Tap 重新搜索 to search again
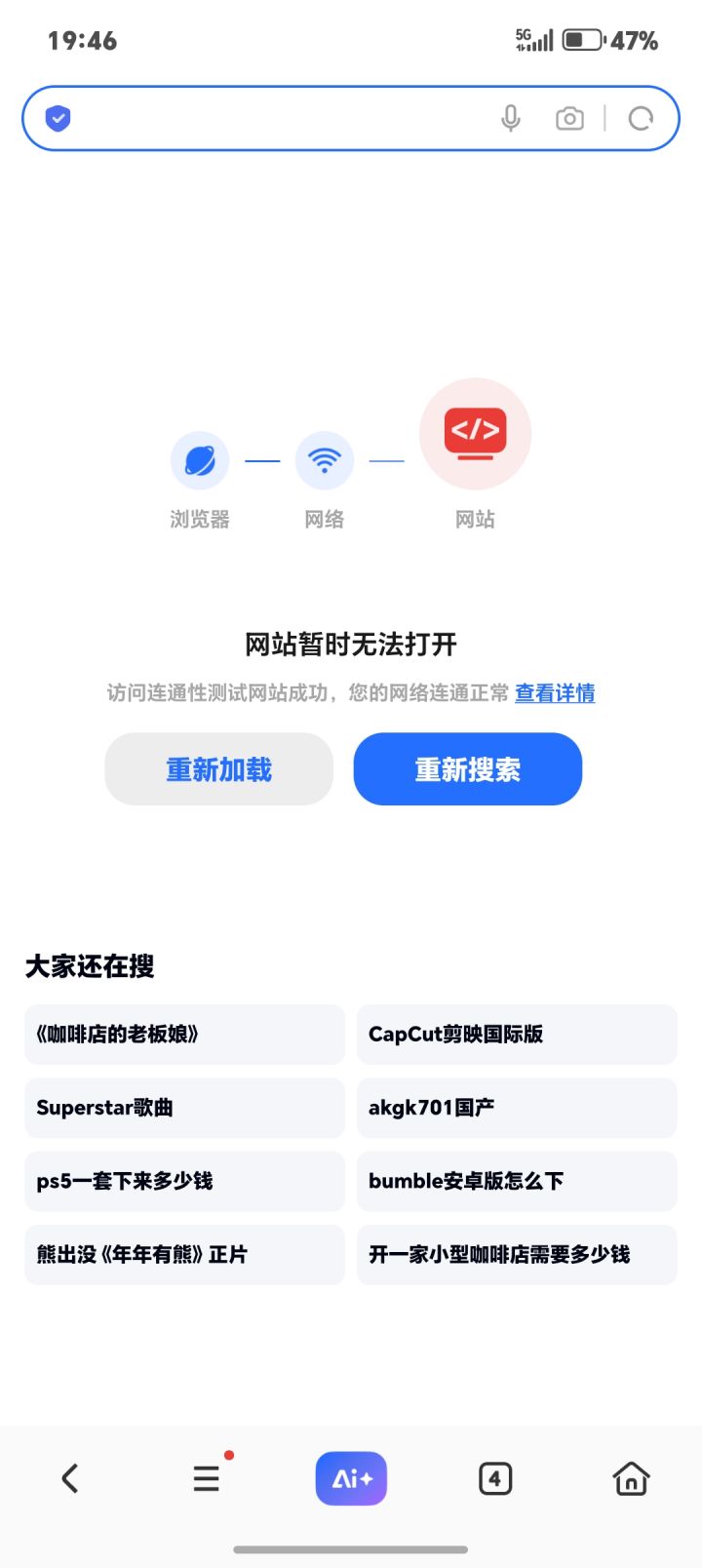 coord(467,769)
